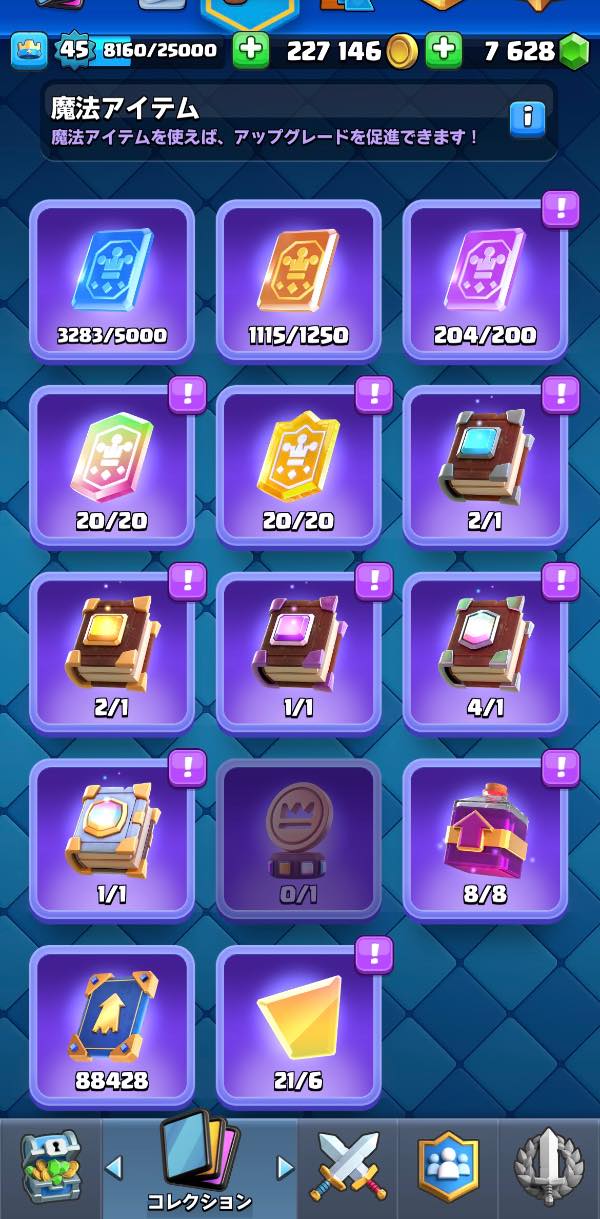Screen dimensions: 600x1219
Task: Open the orange rare wild card 1115/1250
Action: pyautogui.click(x=298, y=280)
